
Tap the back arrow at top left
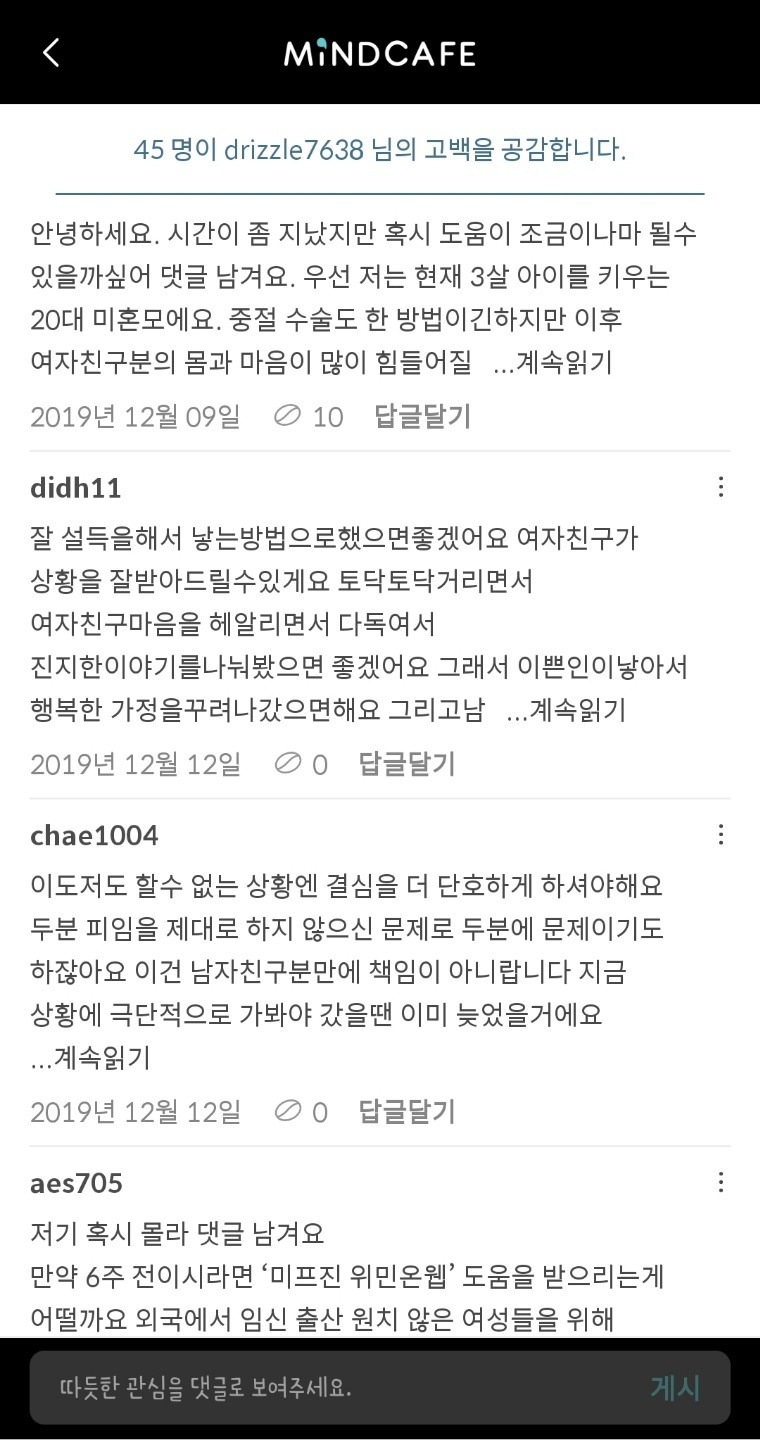(x=52, y=53)
